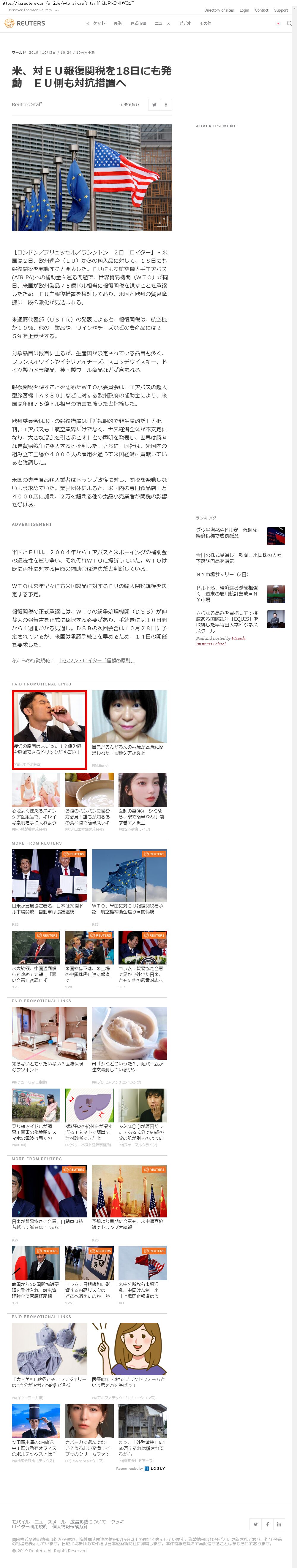This screenshot has height=1568, width=297.
Task: Select the ニュース navigation item
Action: pyautogui.click(x=162, y=24)
